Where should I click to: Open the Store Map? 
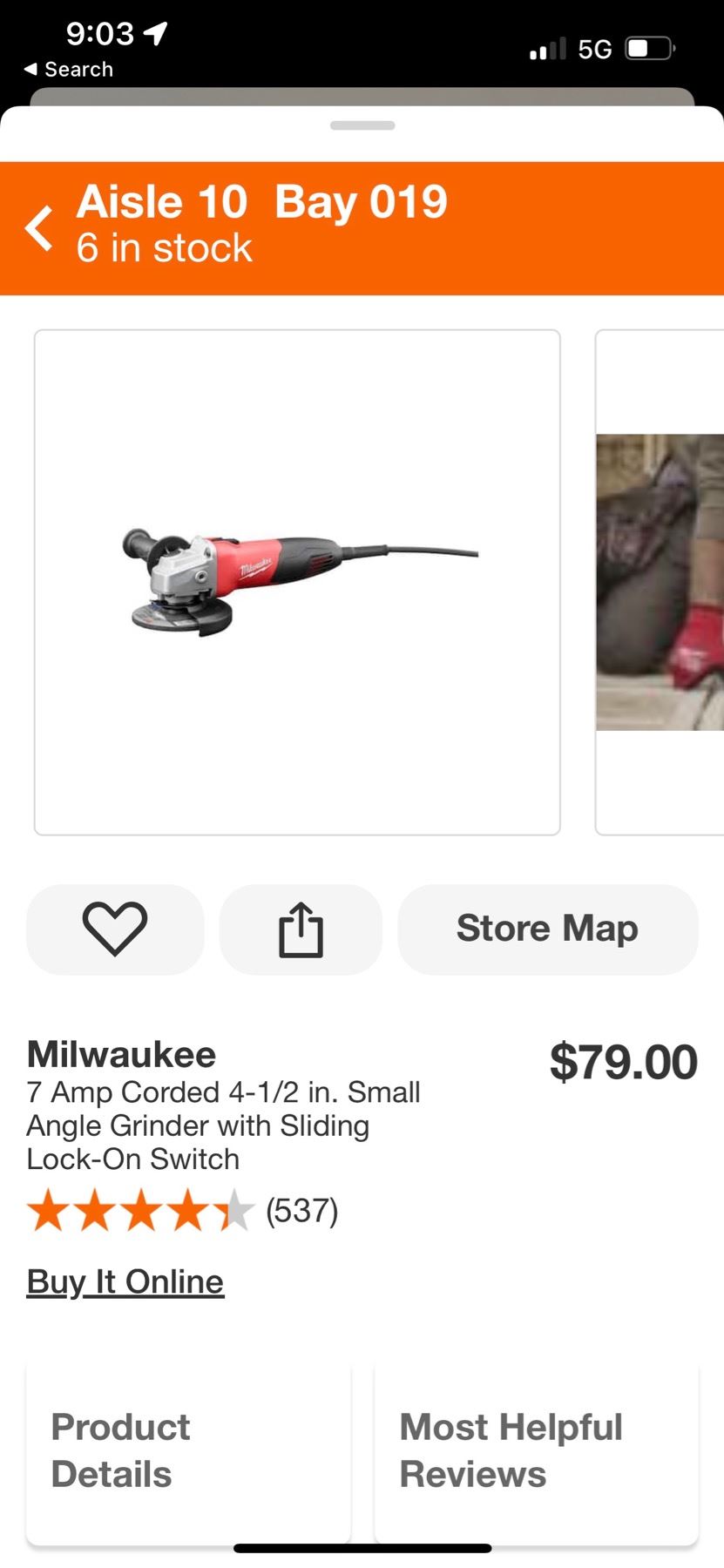coord(547,929)
